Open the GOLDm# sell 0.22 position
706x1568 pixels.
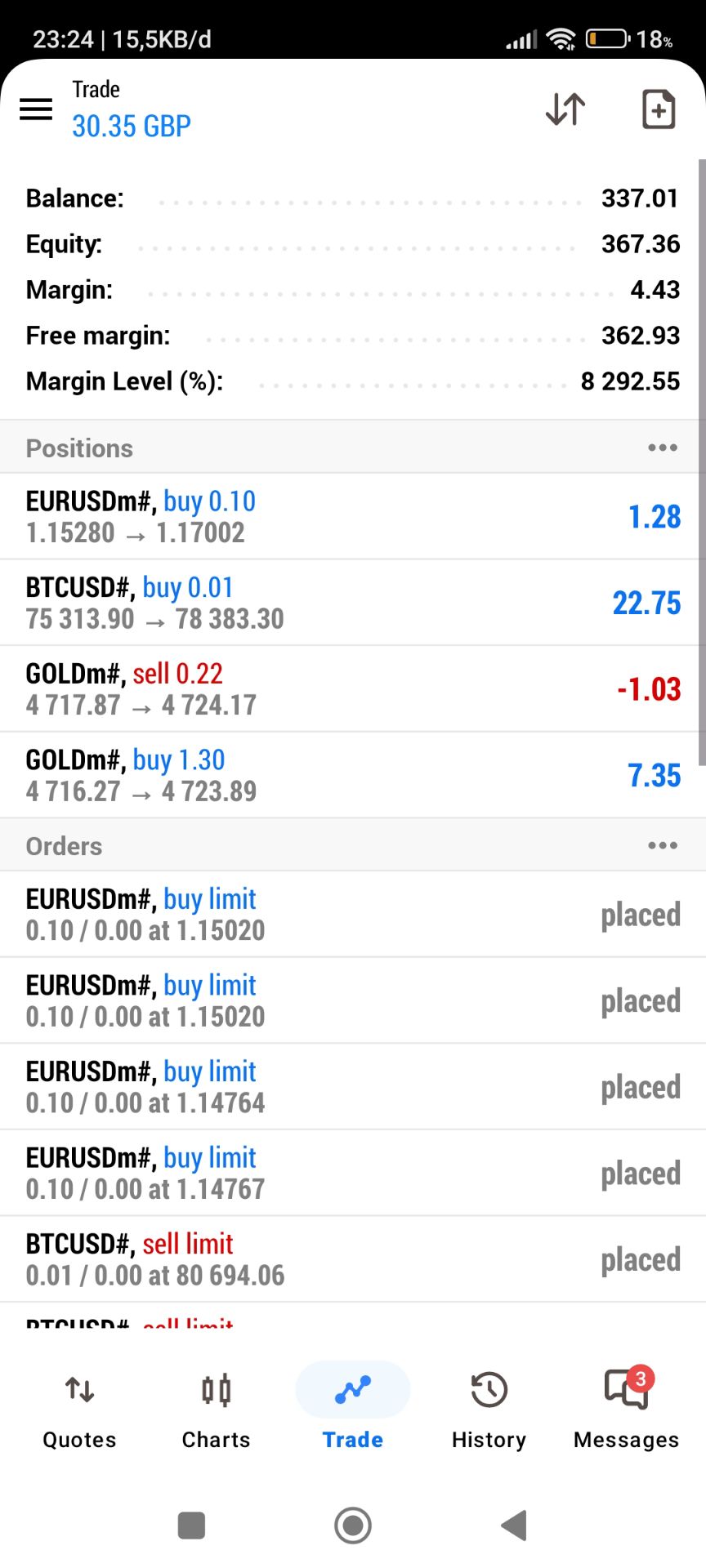point(353,688)
